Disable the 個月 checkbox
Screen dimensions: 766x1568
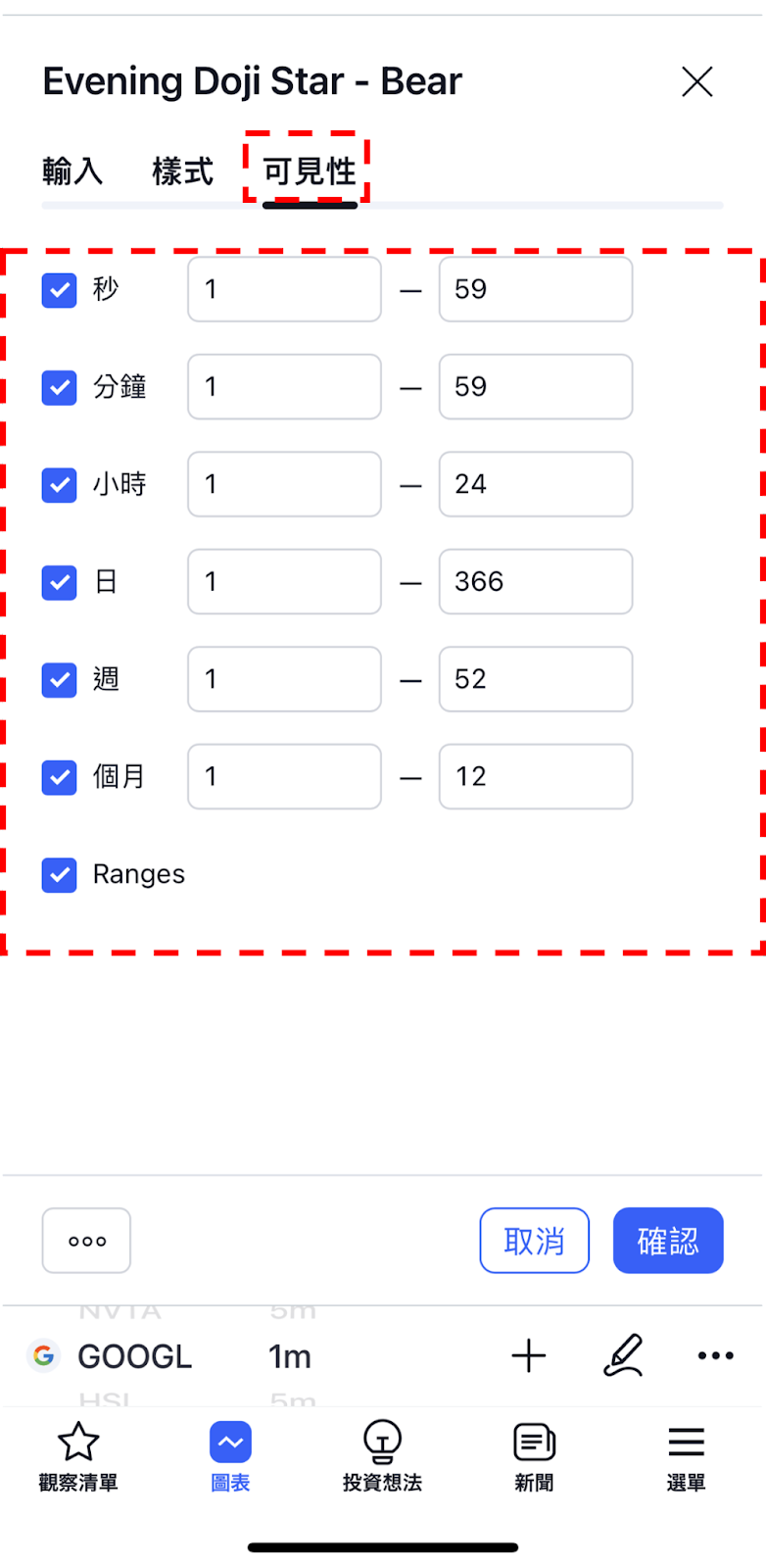point(59,777)
